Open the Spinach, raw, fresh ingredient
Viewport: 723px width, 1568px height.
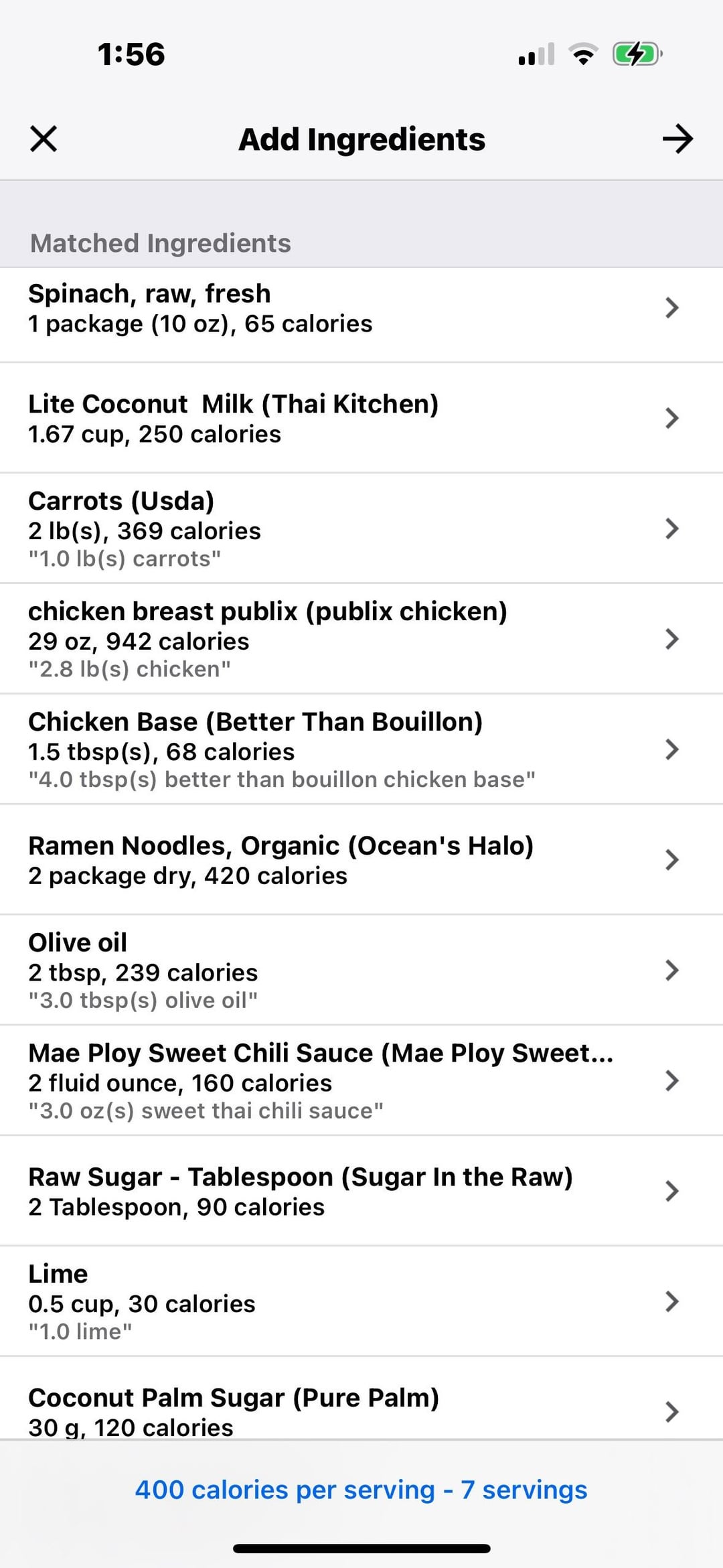(x=361, y=309)
